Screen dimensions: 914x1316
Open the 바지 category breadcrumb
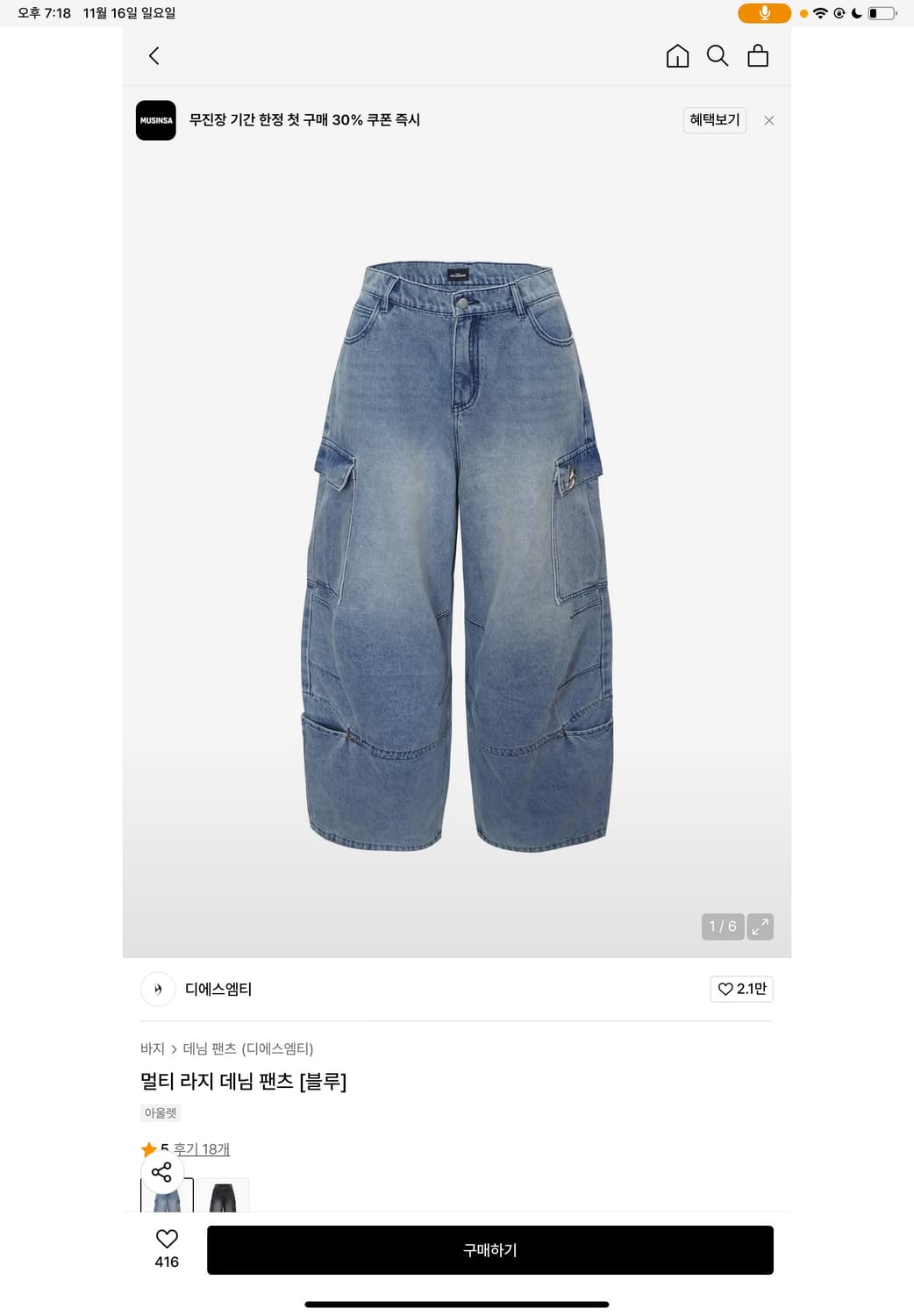tap(151, 1048)
